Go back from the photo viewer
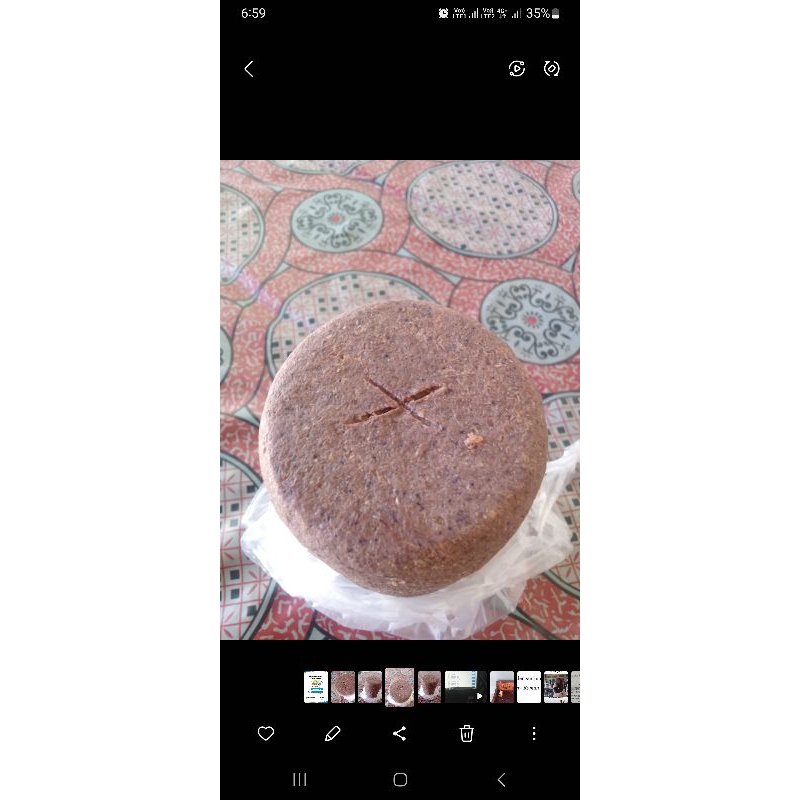The height and width of the screenshot is (800, 800). point(249,69)
